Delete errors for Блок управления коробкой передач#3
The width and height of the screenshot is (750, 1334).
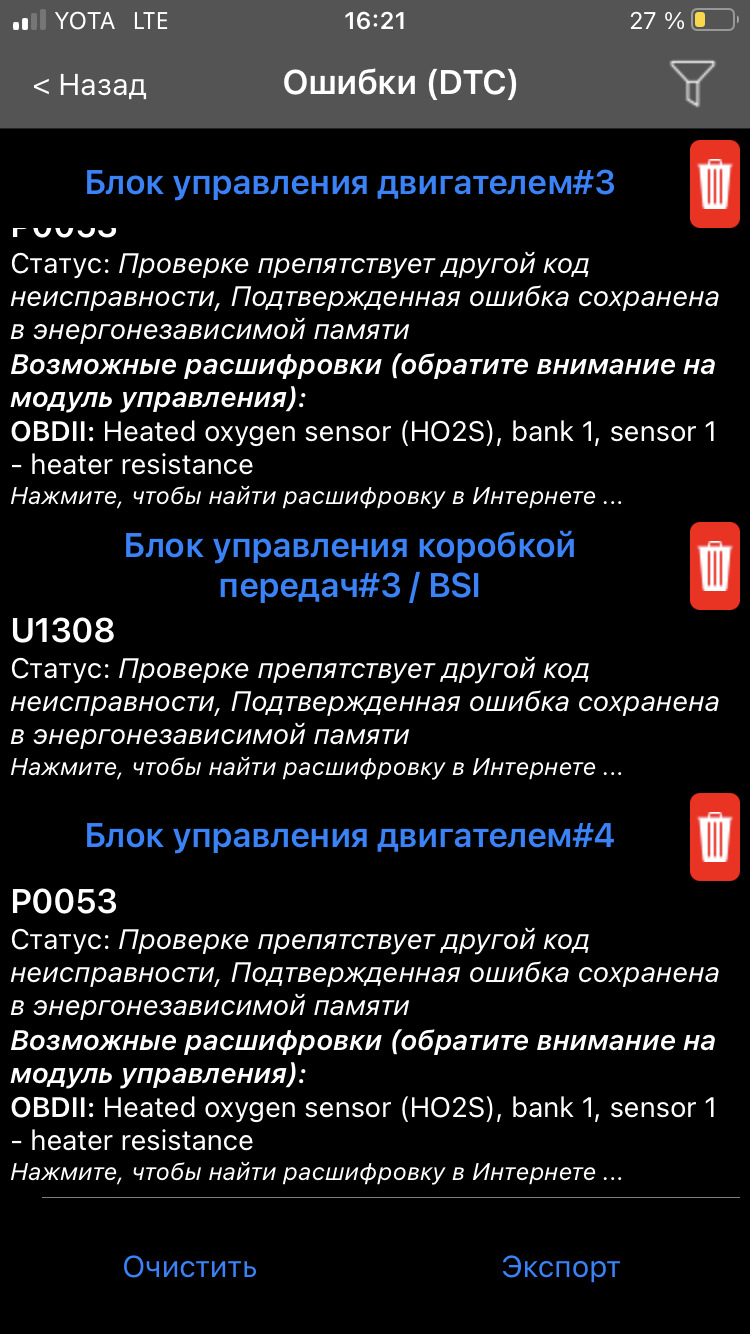point(714,565)
